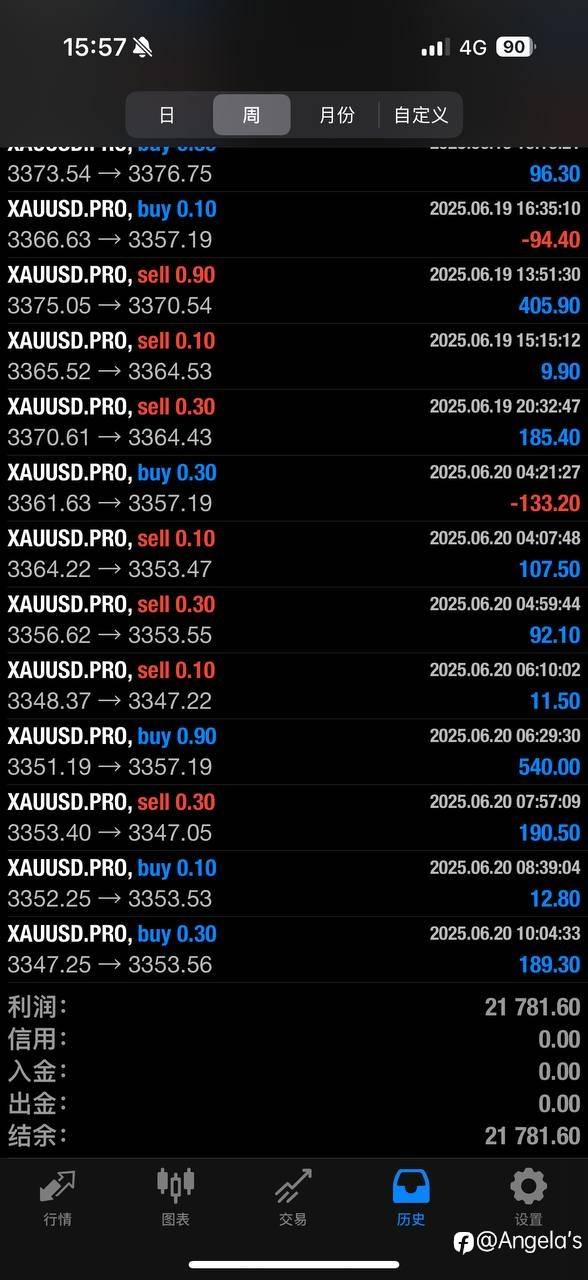
Task: Open the 行情 quotes tab
Action: (x=58, y=1197)
